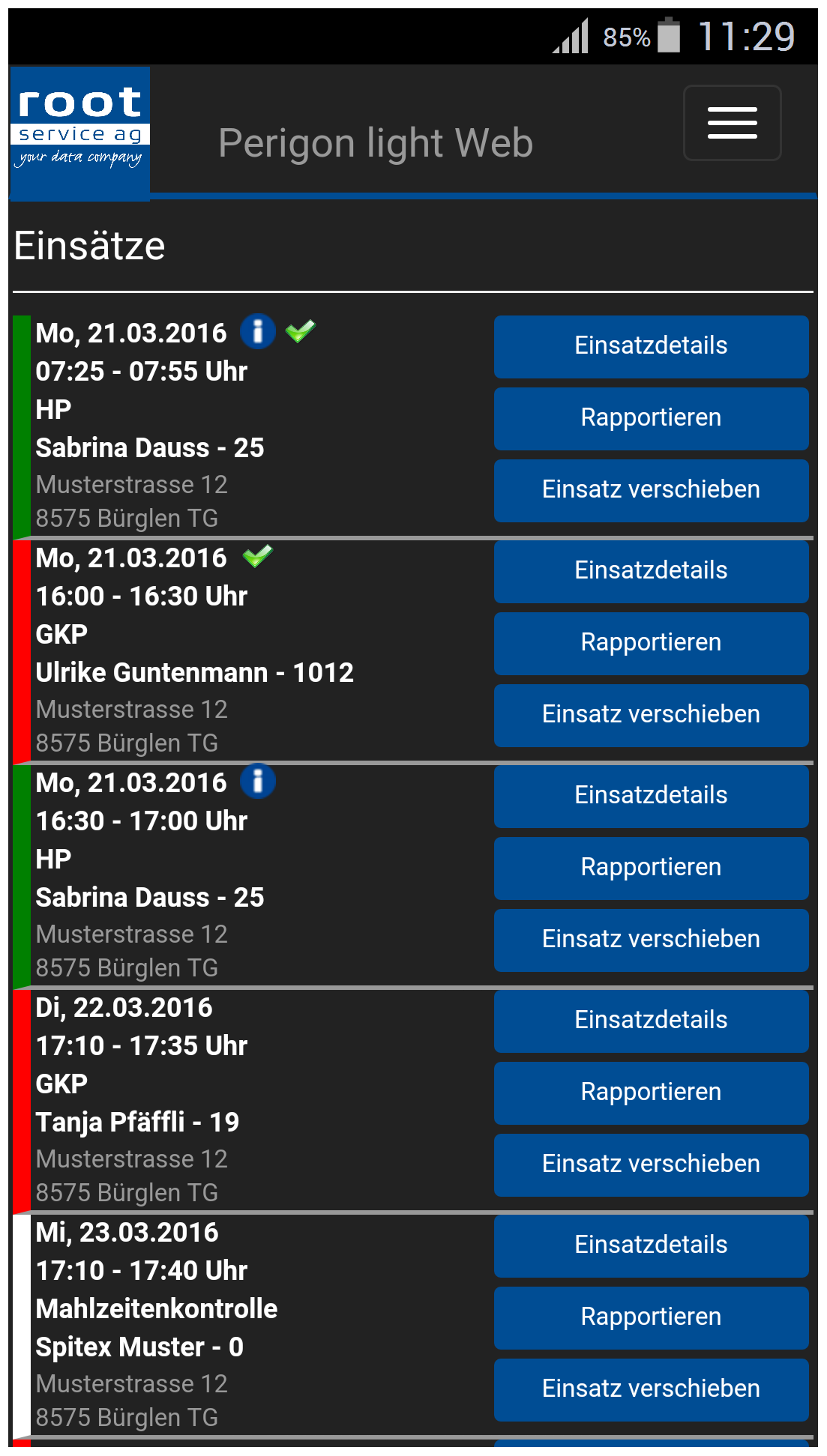Open the hamburger navigation menu
The width and height of the screenshot is (827, 1456).
point(732,123)
